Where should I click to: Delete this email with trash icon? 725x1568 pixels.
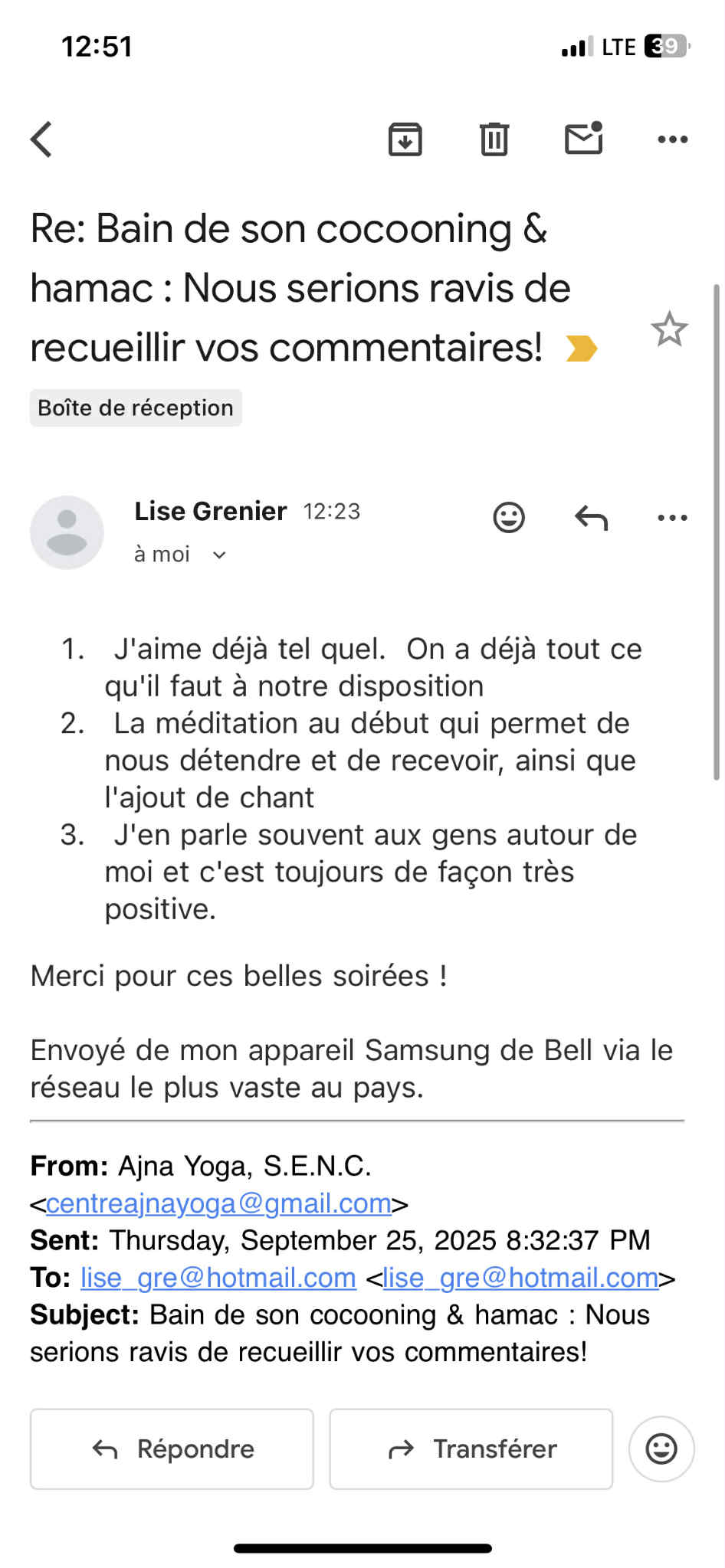click(494, 139)
